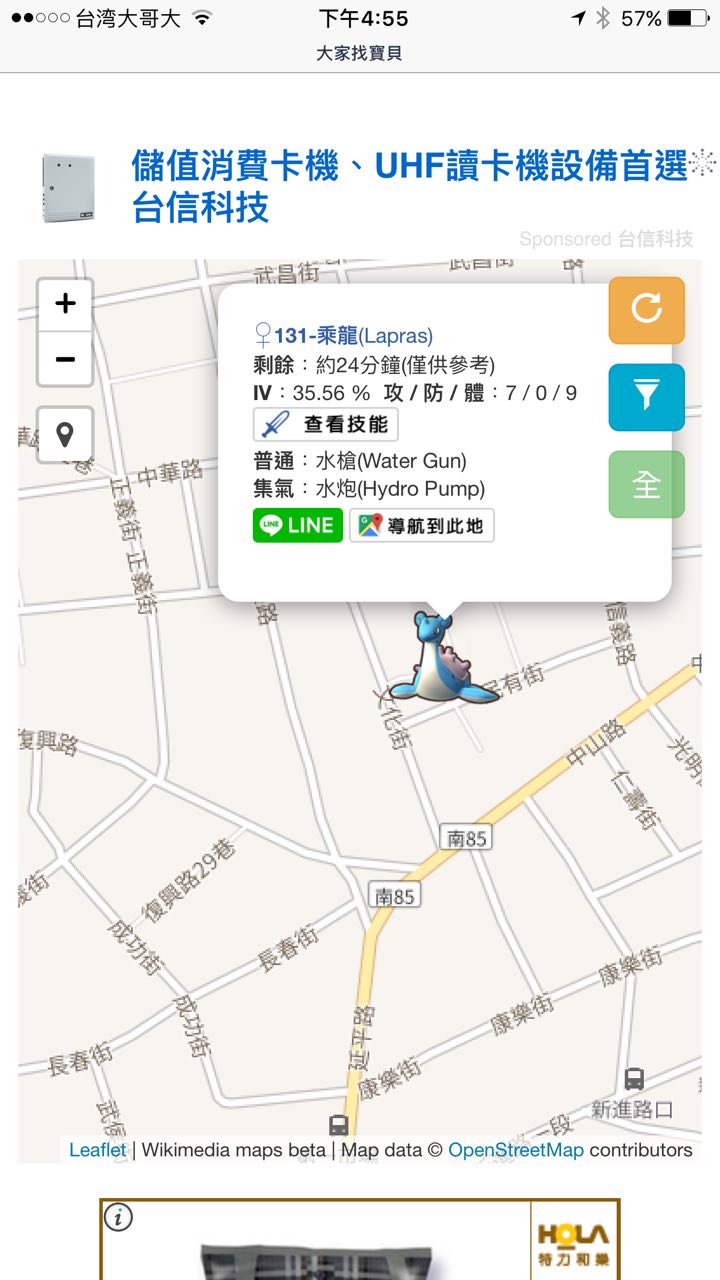Share Lapras location via LINE
The height and width of the screenshot is (1280, 720).
[298, 525]
